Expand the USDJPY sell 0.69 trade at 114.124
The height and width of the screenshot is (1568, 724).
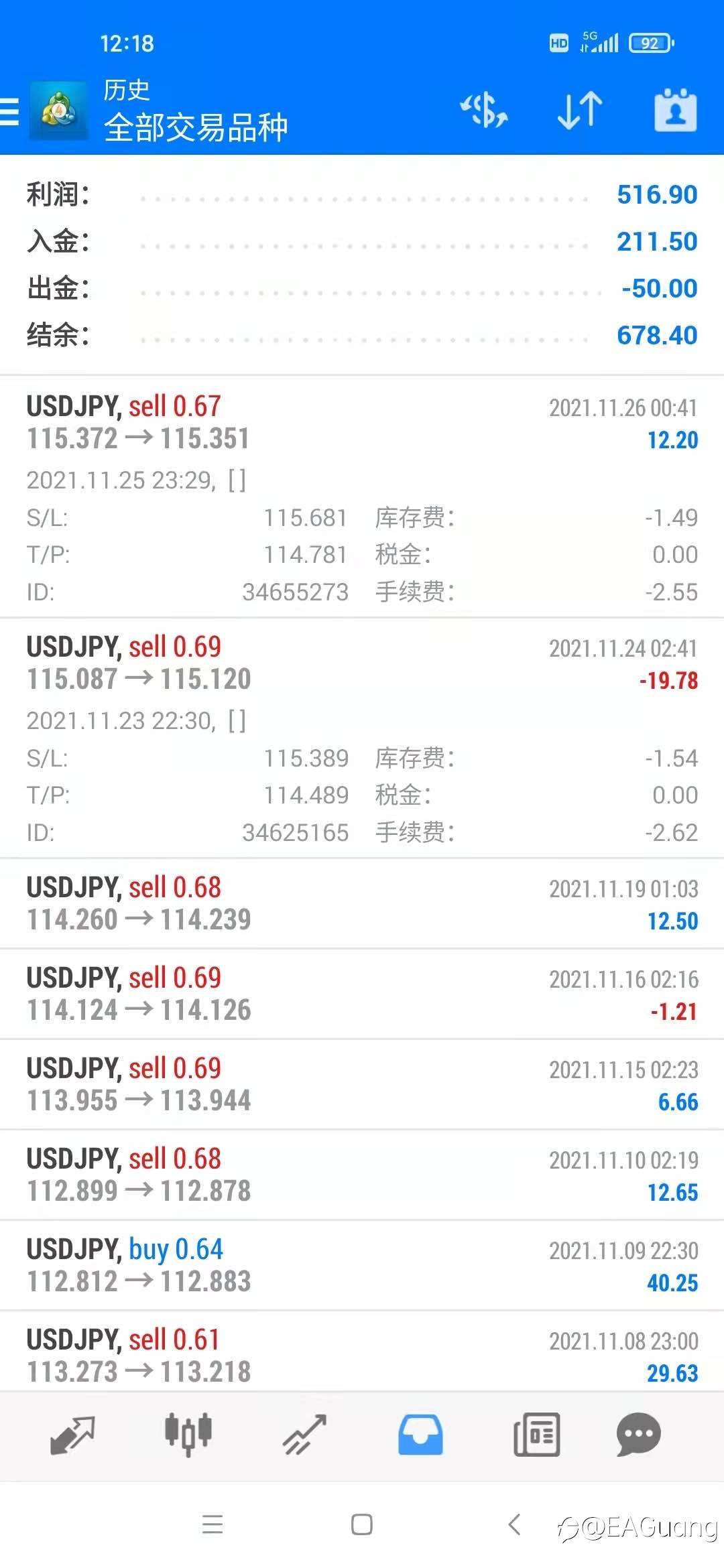(362, 994)
